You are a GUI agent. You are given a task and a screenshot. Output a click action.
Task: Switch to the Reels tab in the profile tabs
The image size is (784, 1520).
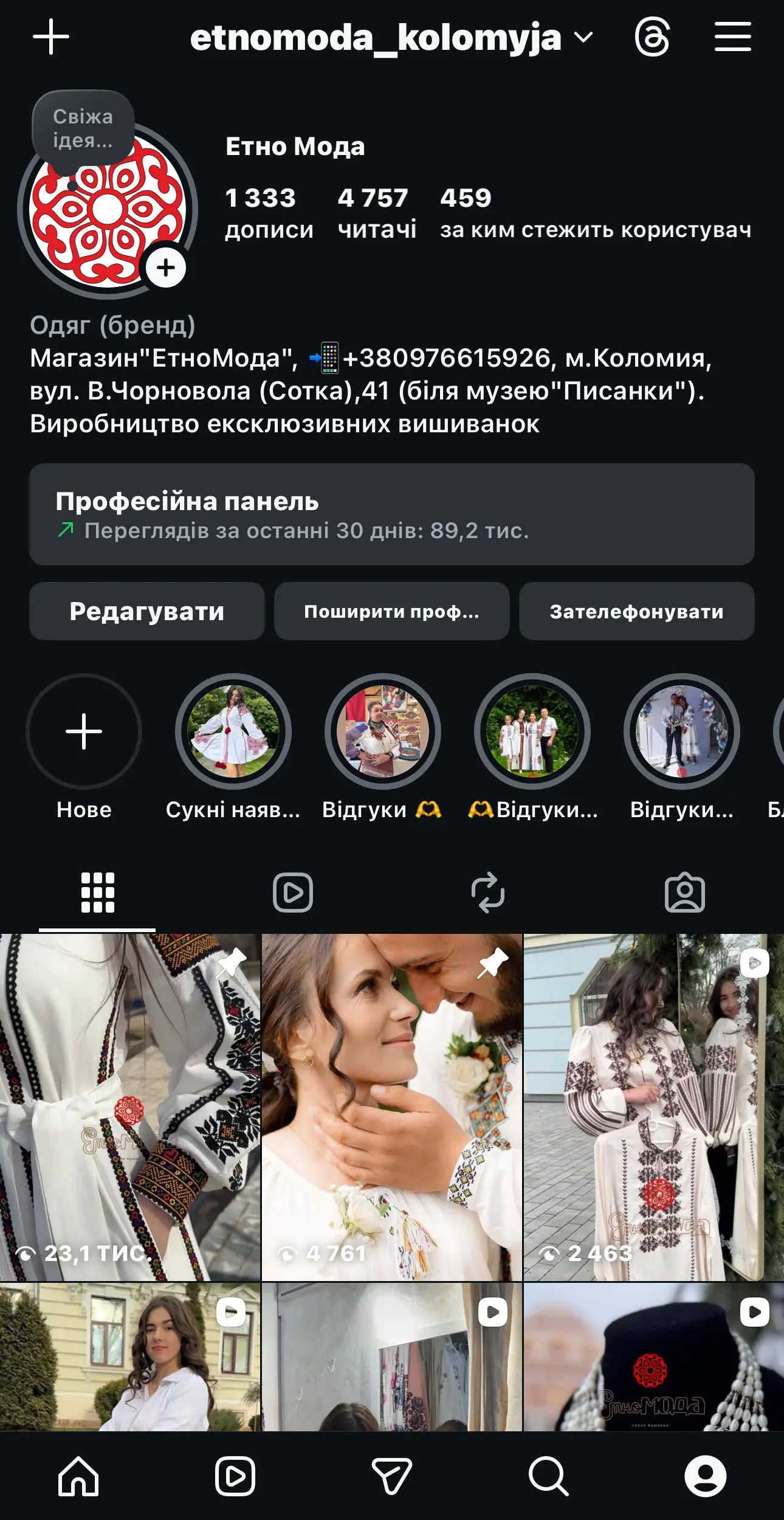coord(292,893)
